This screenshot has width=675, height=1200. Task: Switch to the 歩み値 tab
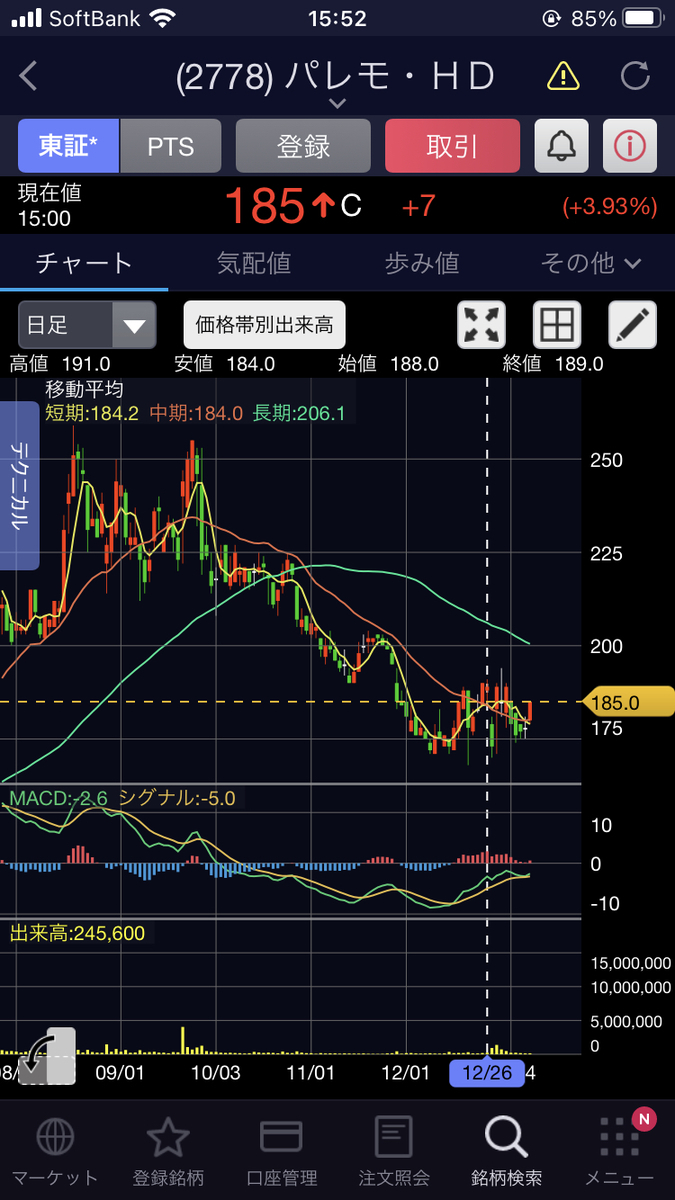(x=421, y=263)
